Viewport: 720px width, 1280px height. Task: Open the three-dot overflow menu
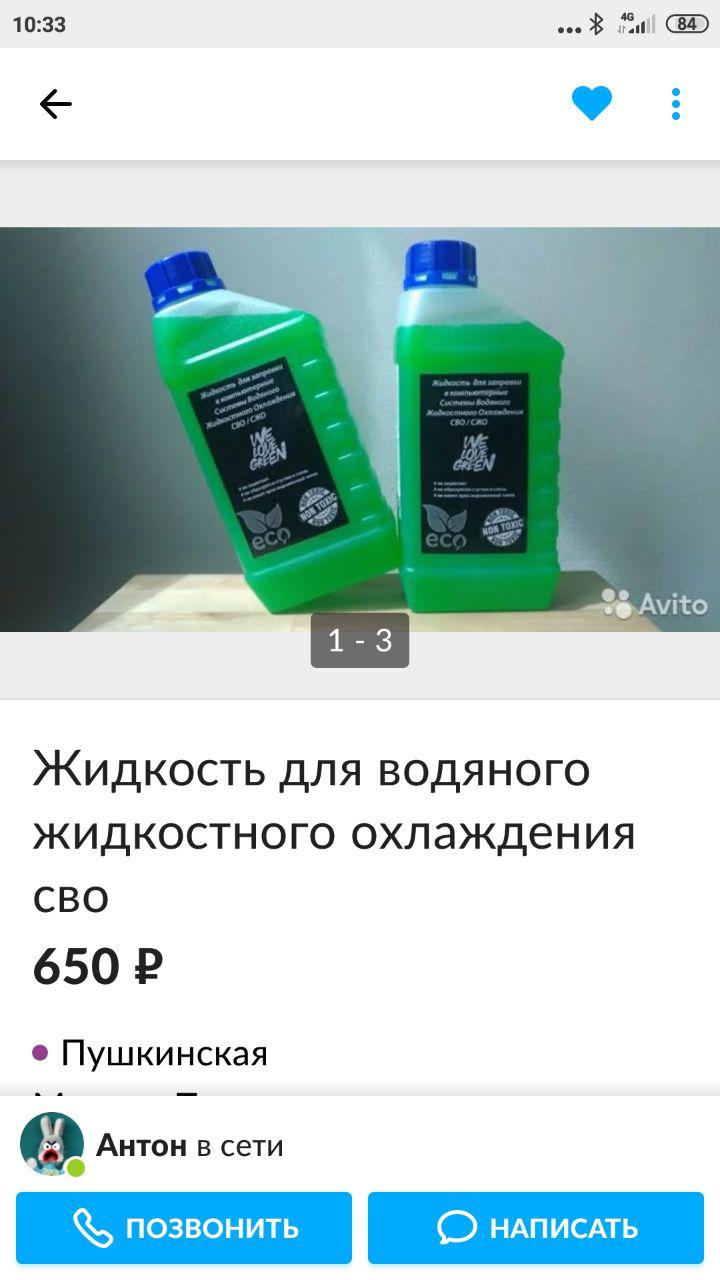(676, 104)
